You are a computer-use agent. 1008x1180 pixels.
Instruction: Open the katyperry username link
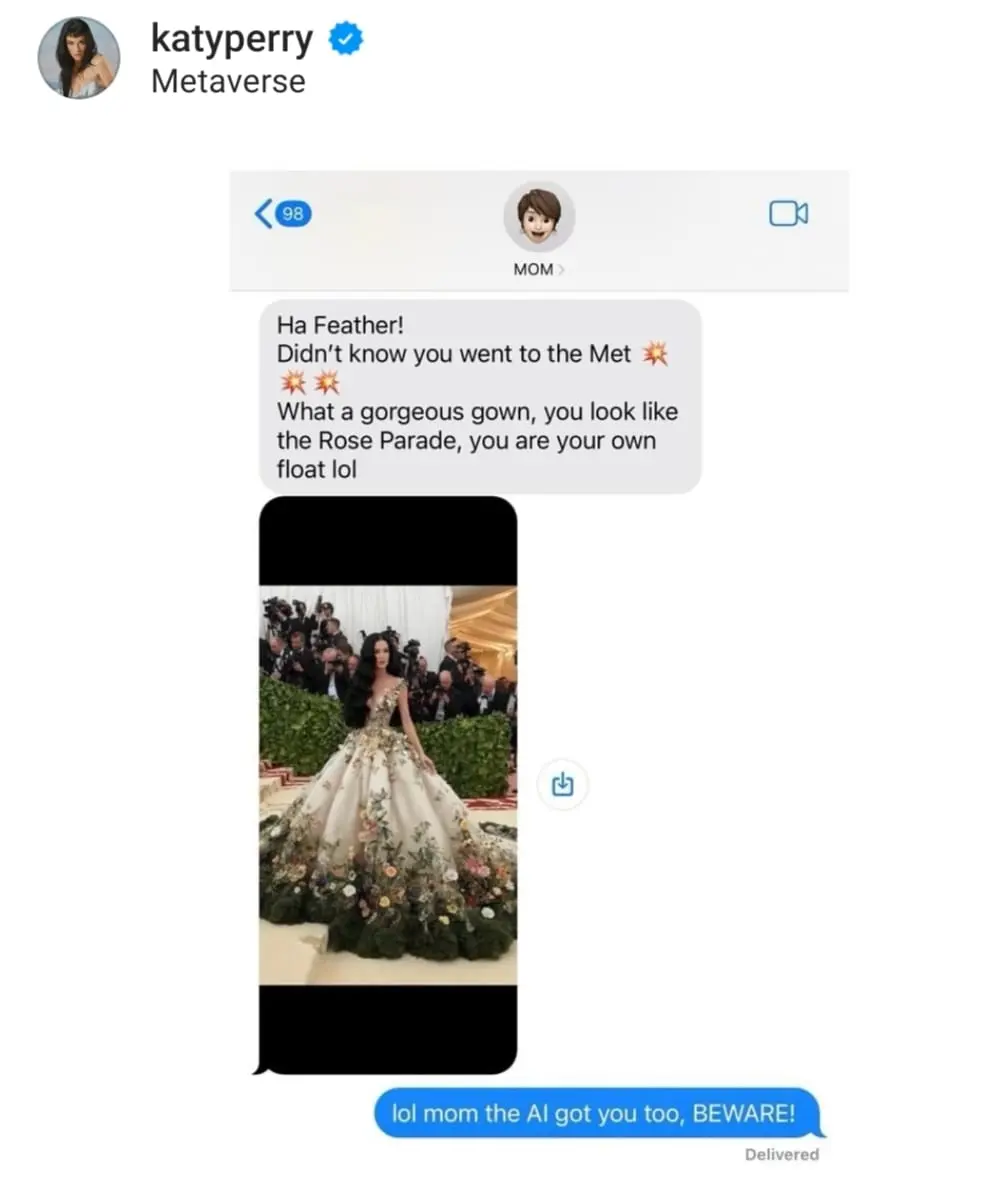[x=232, y=39]
